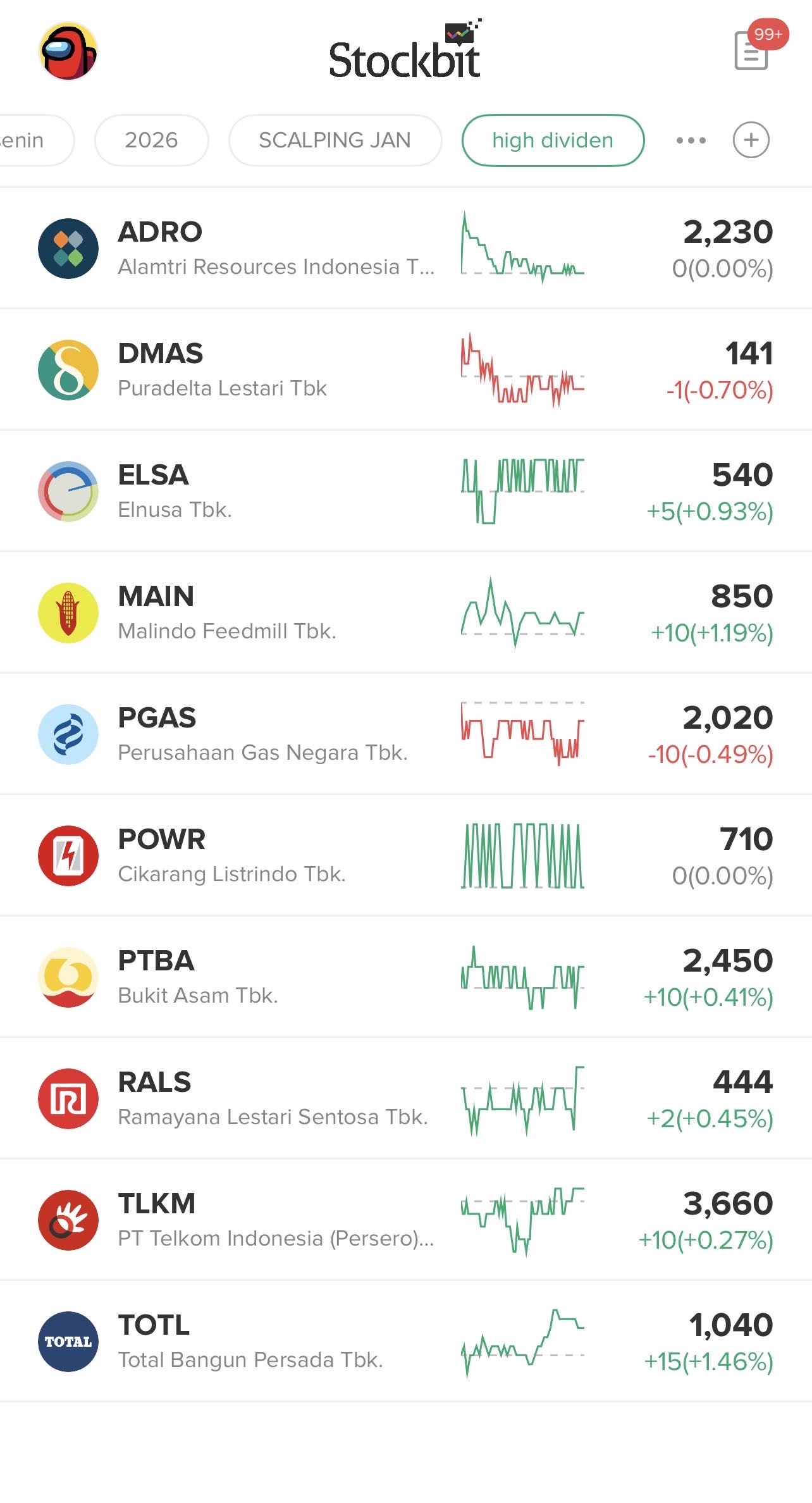Add a new watchlist with the plus icon

pos(751,140)
